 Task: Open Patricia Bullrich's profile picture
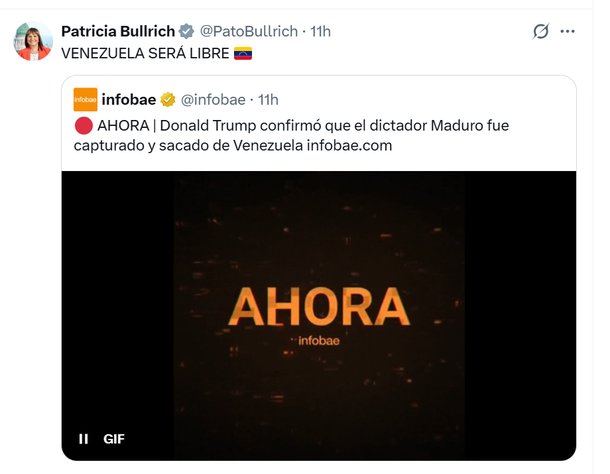click(x=33, y=41)
